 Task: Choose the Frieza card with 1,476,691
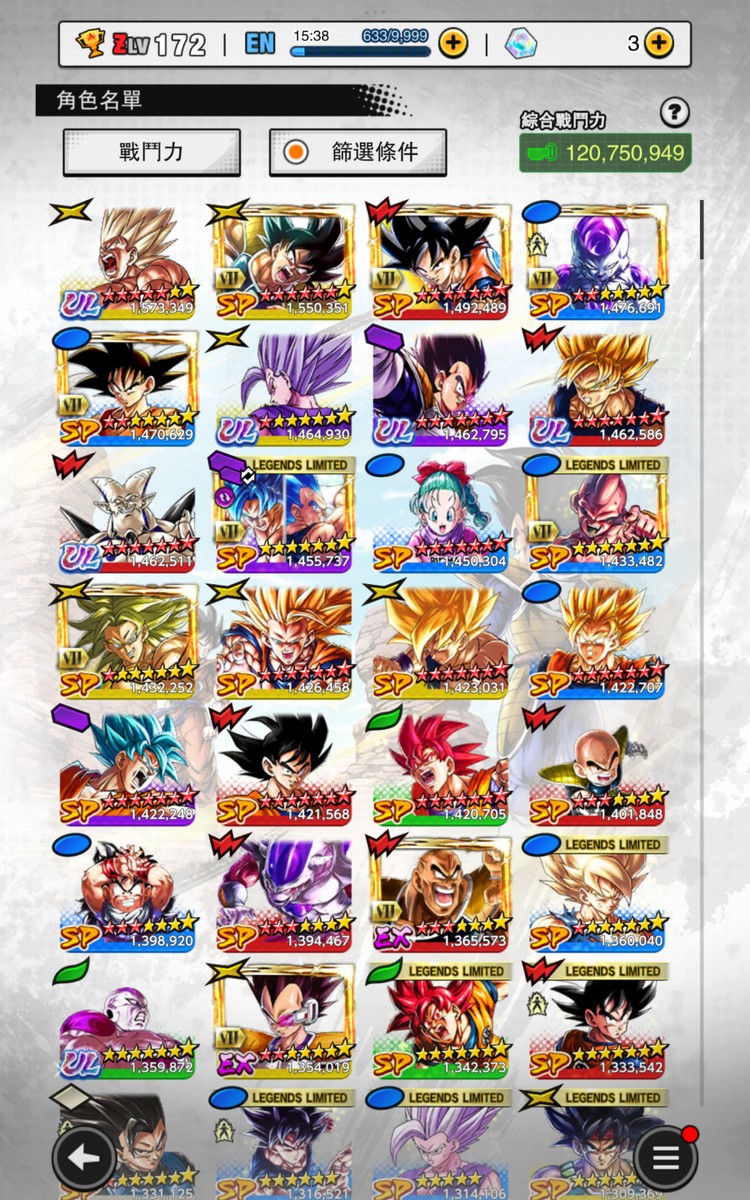coord(597,260)
